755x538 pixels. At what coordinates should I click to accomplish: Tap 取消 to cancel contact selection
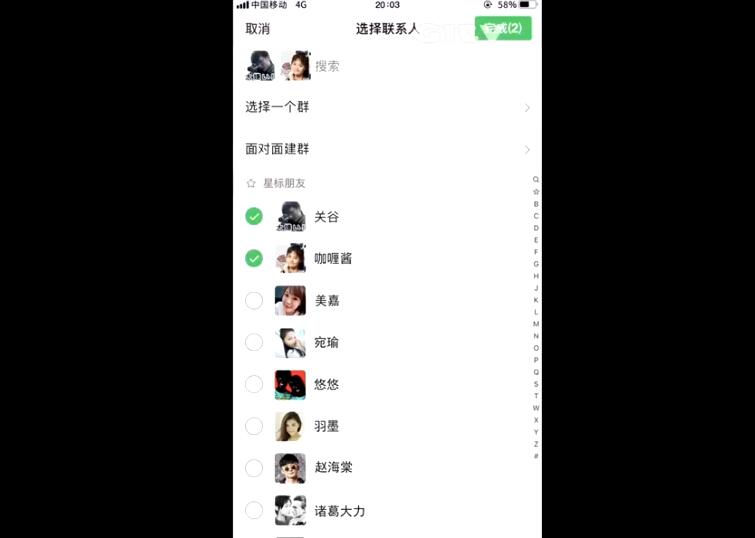click(x=258, y=29)
